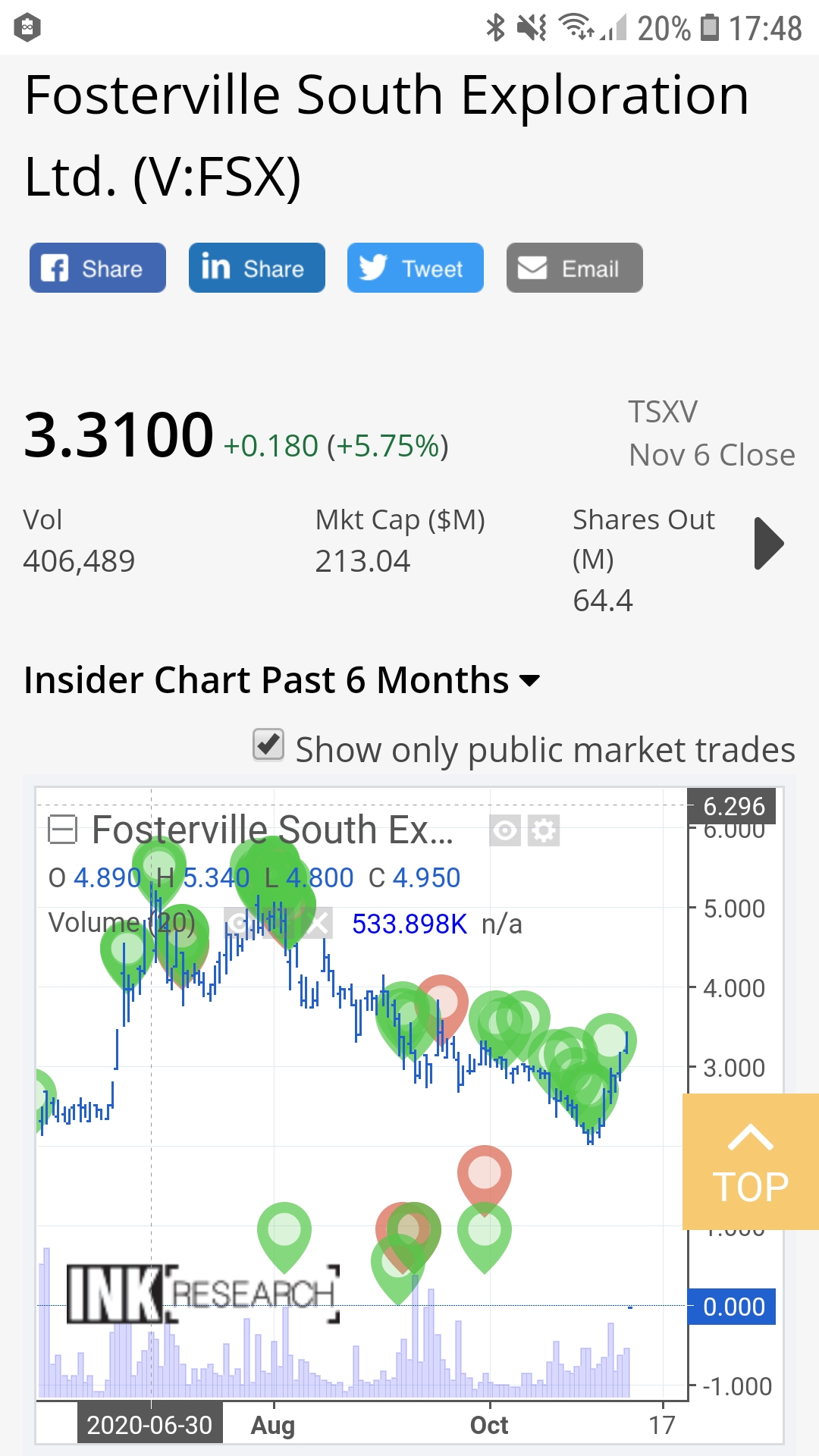Open the chart series settings gear
Screen dimensions: 819x1456
click(544, 831)
